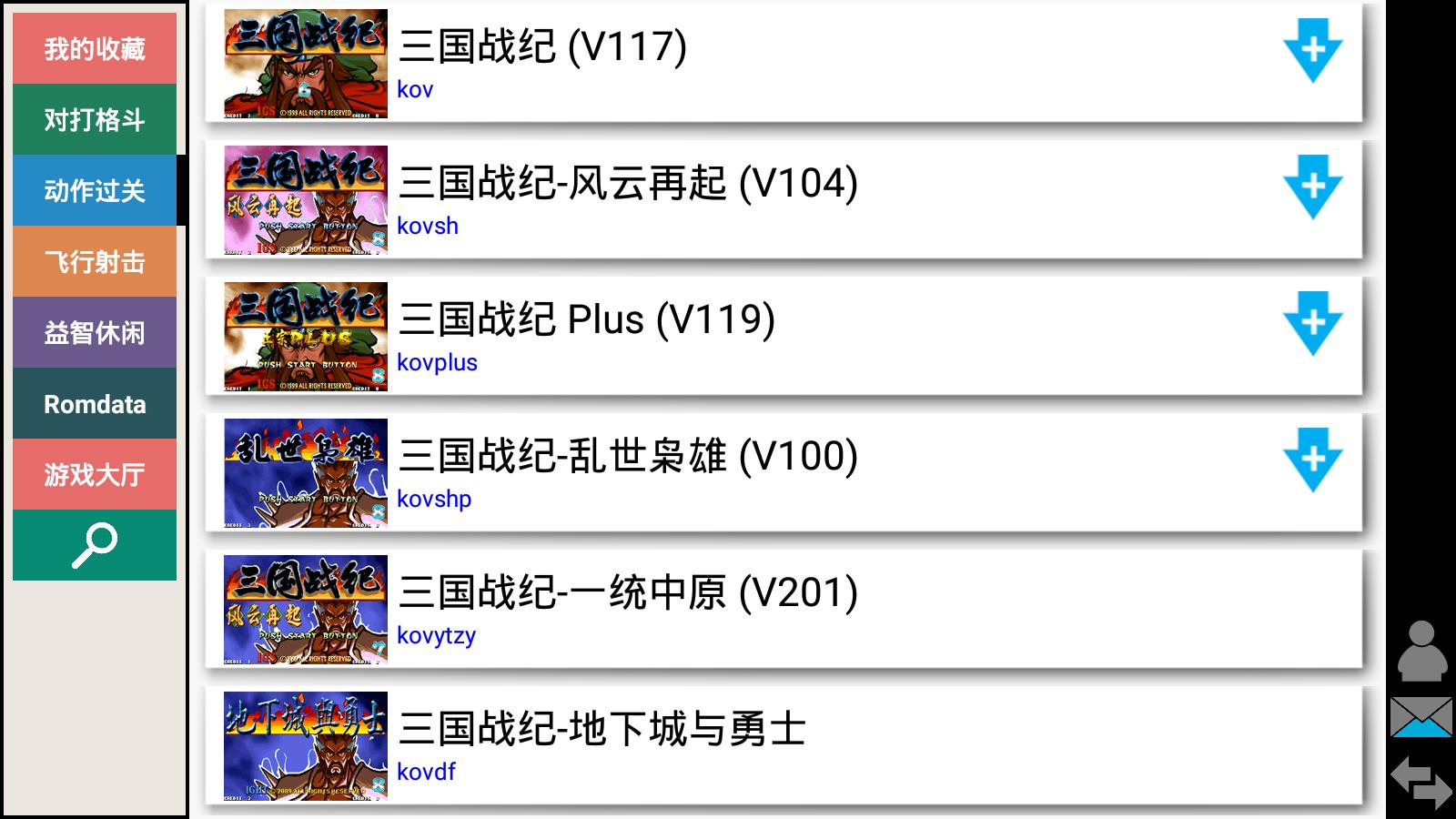Switch to 对打格斗 category
The height and width of the screenshot is (819, 1456).
(95, 119)
